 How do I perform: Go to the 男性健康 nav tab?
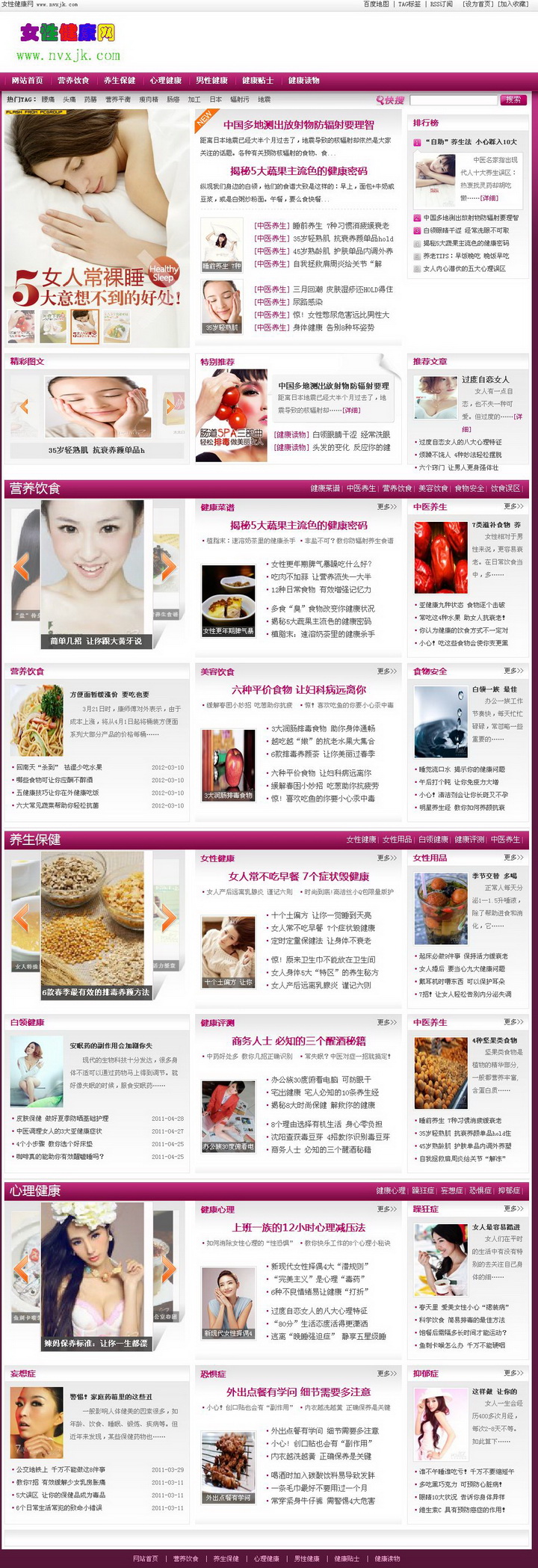click(x=211, y=80)
